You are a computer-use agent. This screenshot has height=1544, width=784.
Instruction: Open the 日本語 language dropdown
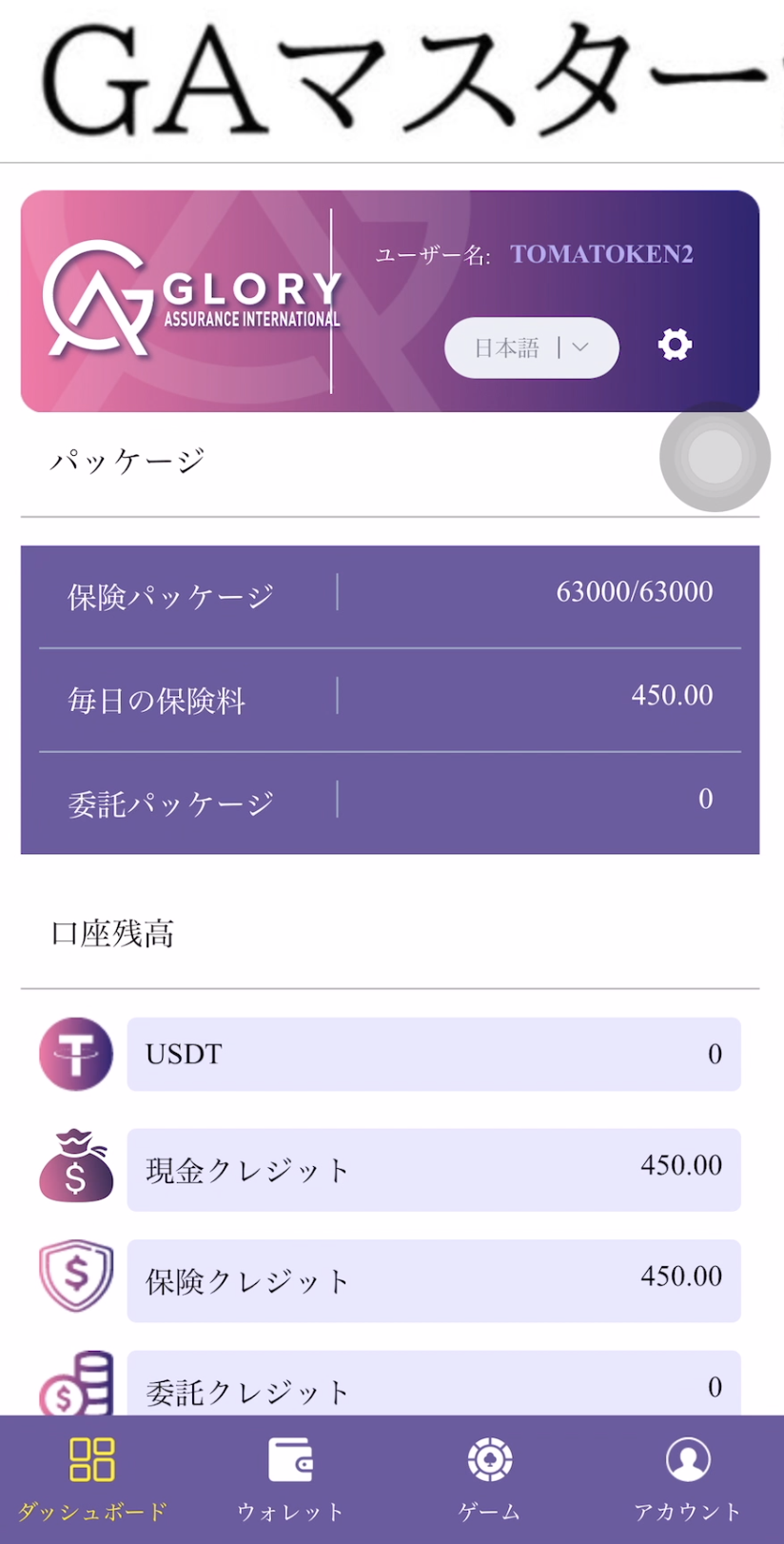(531, 347)
